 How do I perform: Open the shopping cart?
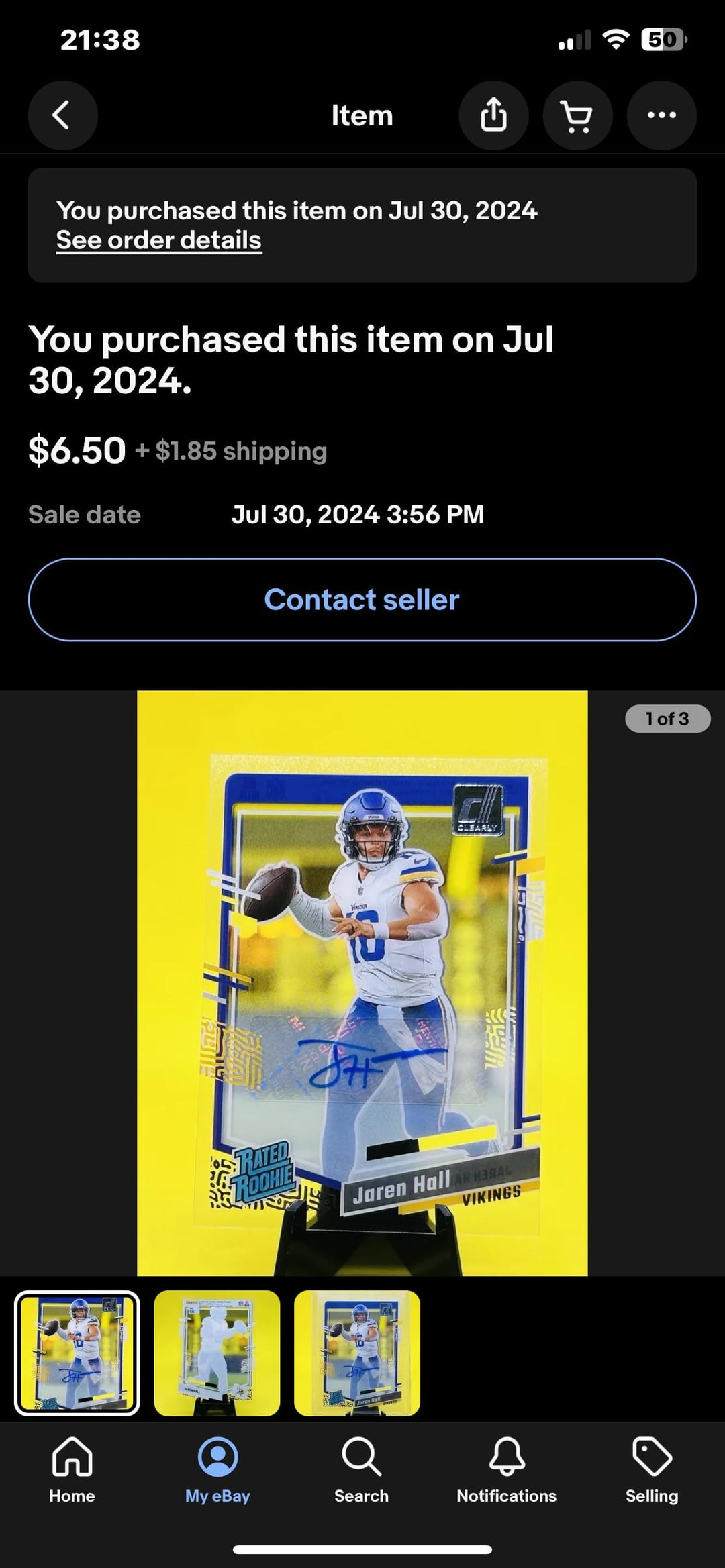577,115
